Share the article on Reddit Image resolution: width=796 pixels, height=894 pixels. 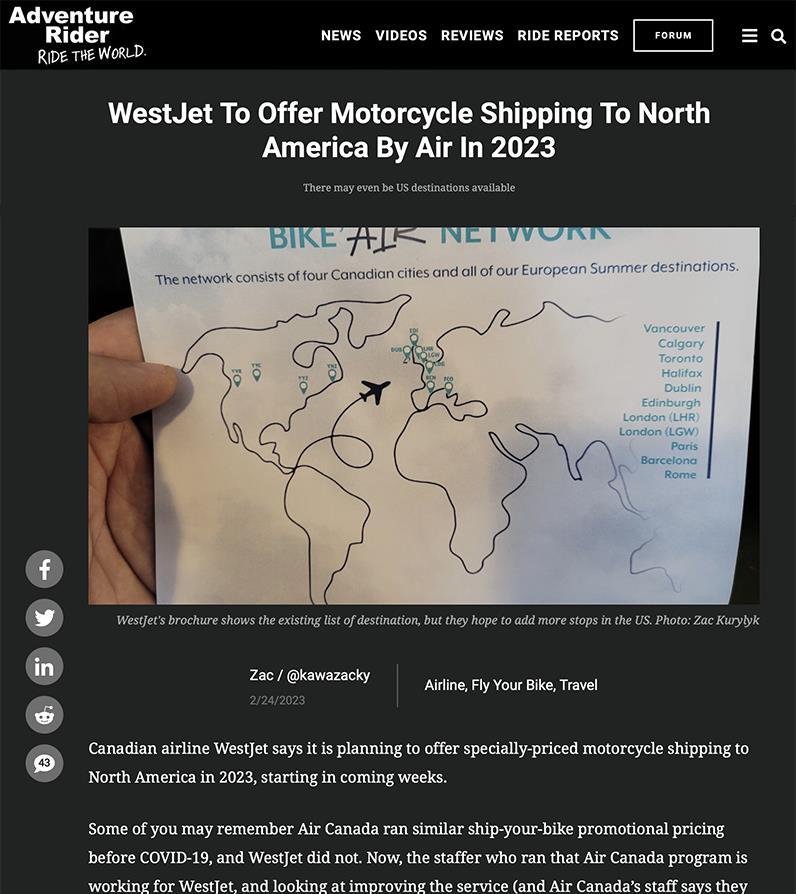[x=44, y=714]
